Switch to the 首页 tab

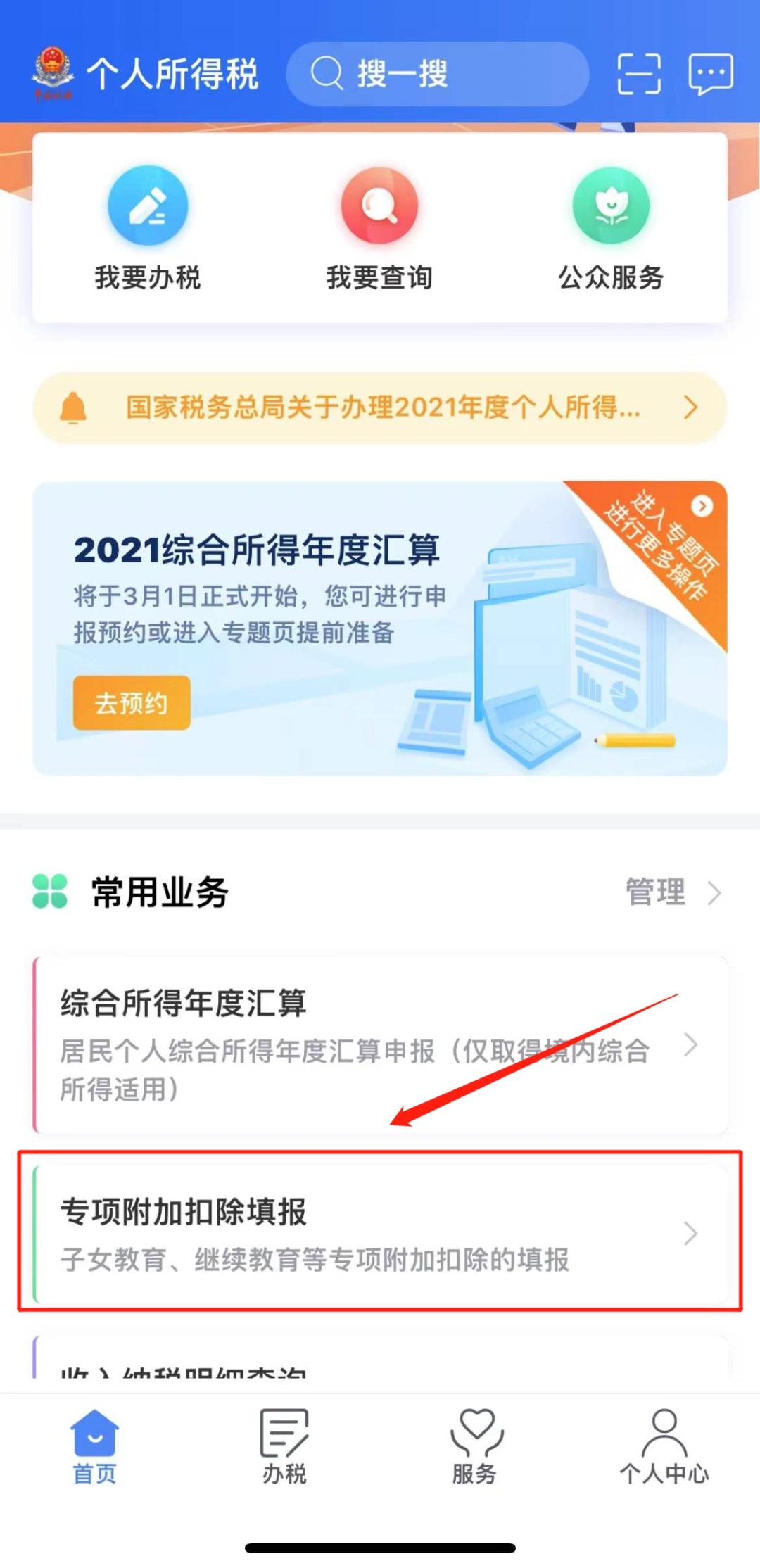[x=95, y=1447]
